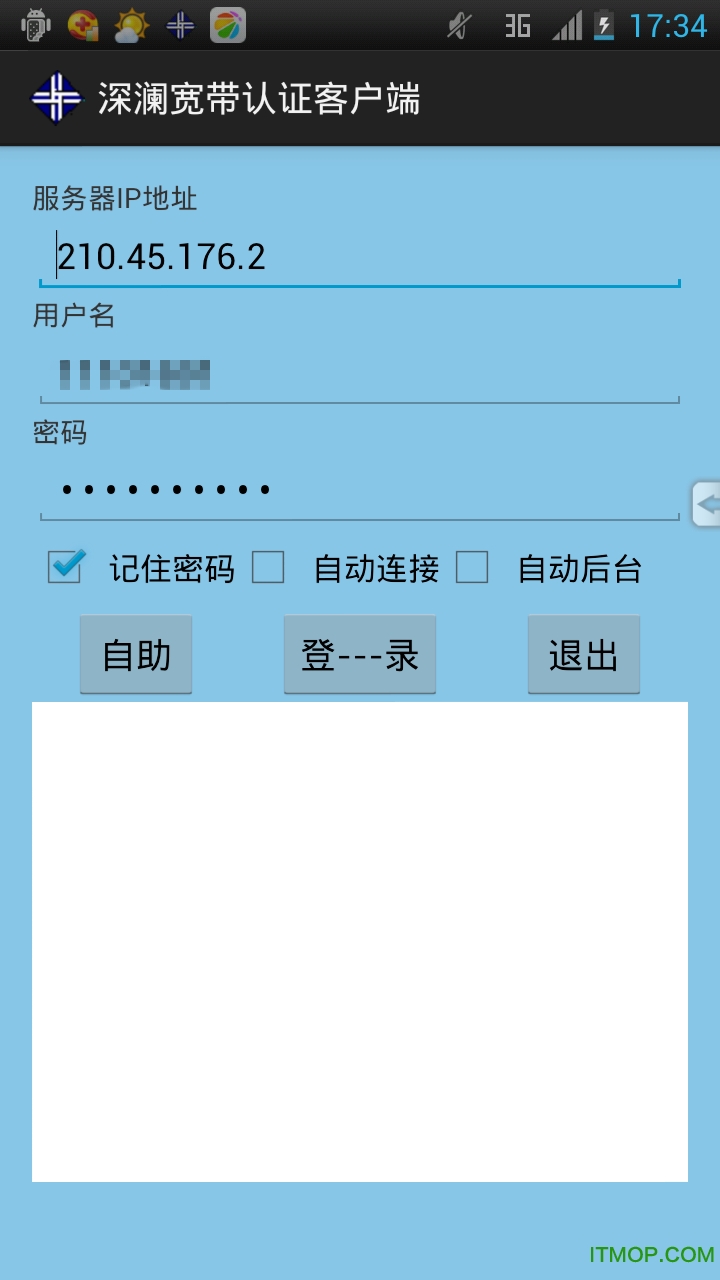The image size is (720, 1280).
Task: Open the 自助 self-service button
Action: (x=136, y=655)
